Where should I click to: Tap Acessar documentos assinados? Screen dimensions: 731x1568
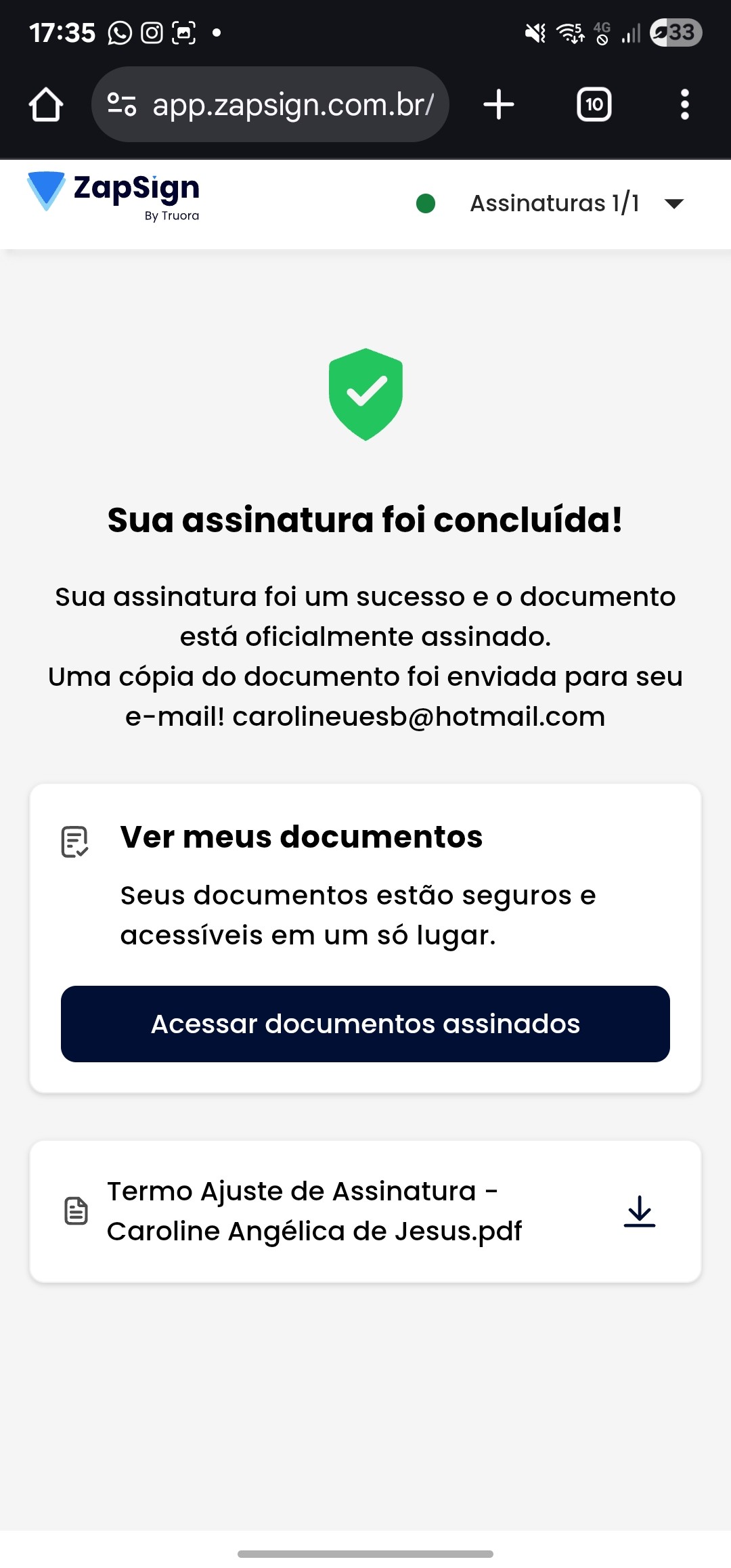(x=365, y=1024)
